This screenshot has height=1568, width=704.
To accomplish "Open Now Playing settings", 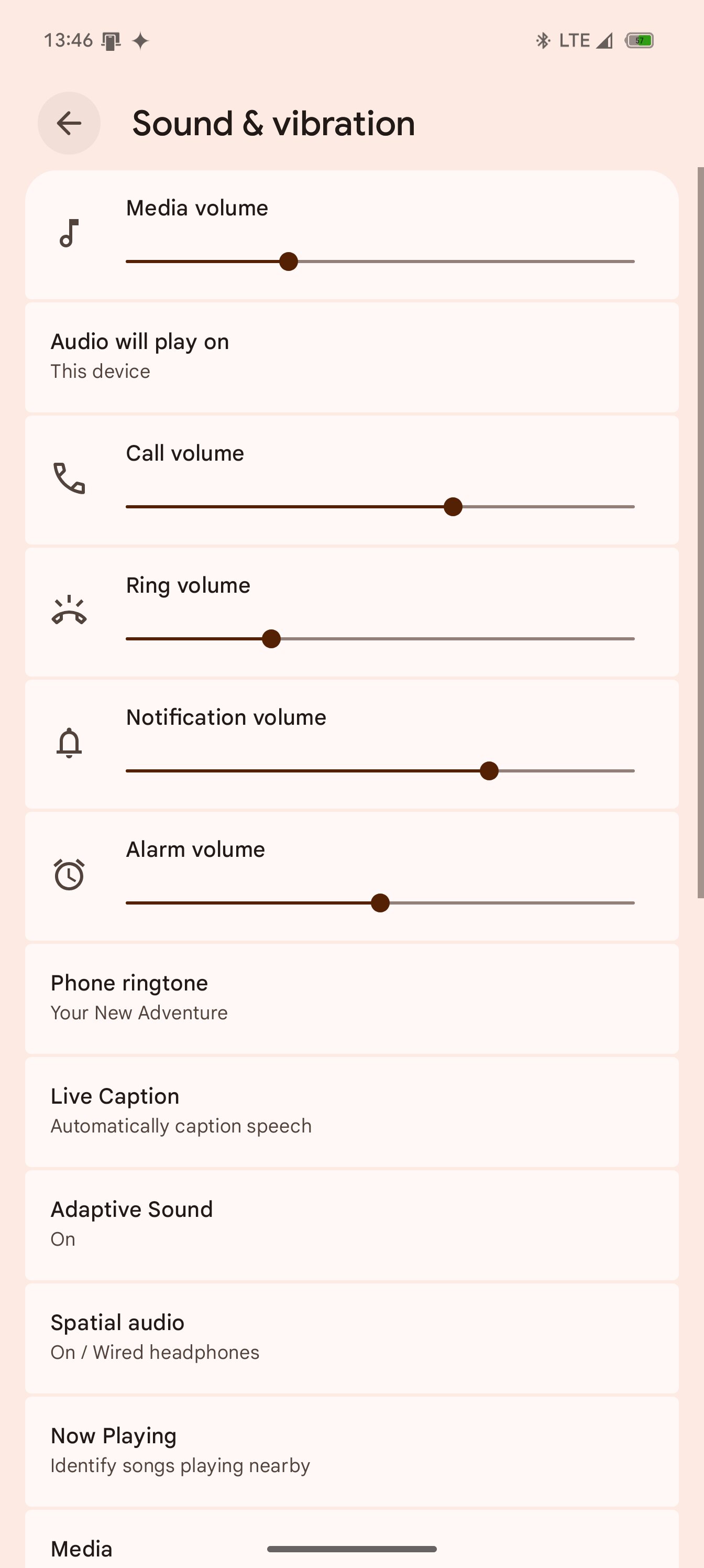I will [x=351, y=1451].
